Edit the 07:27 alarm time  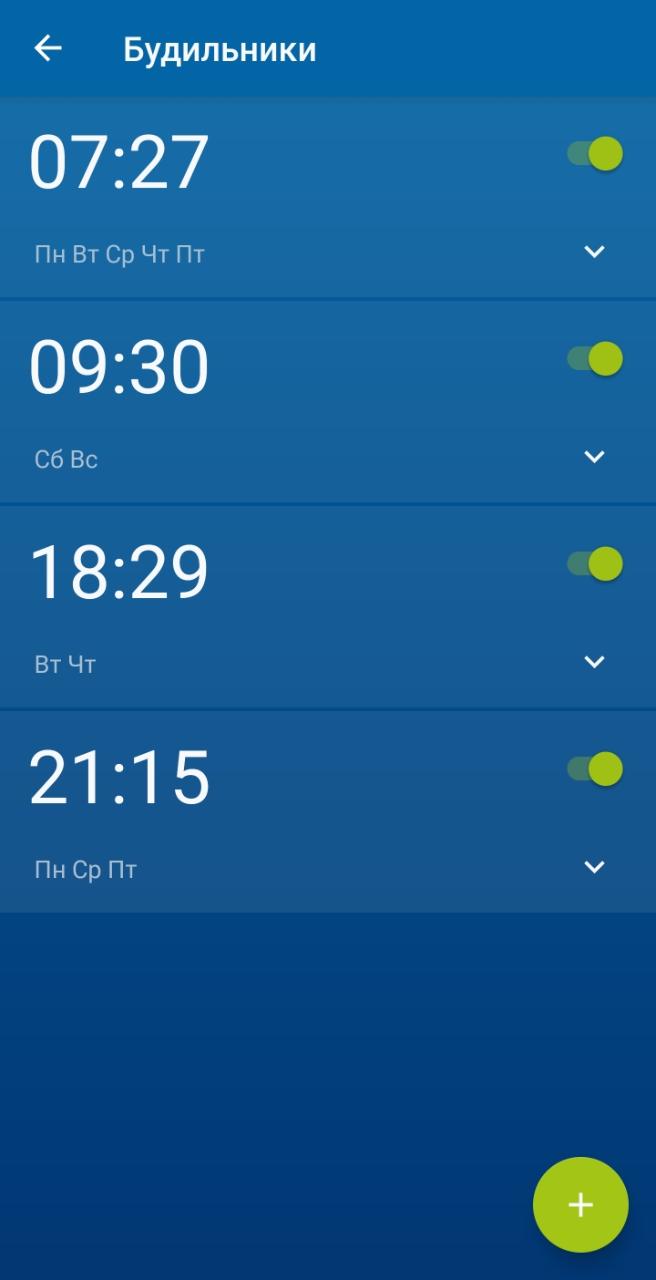tap(119, 162)
